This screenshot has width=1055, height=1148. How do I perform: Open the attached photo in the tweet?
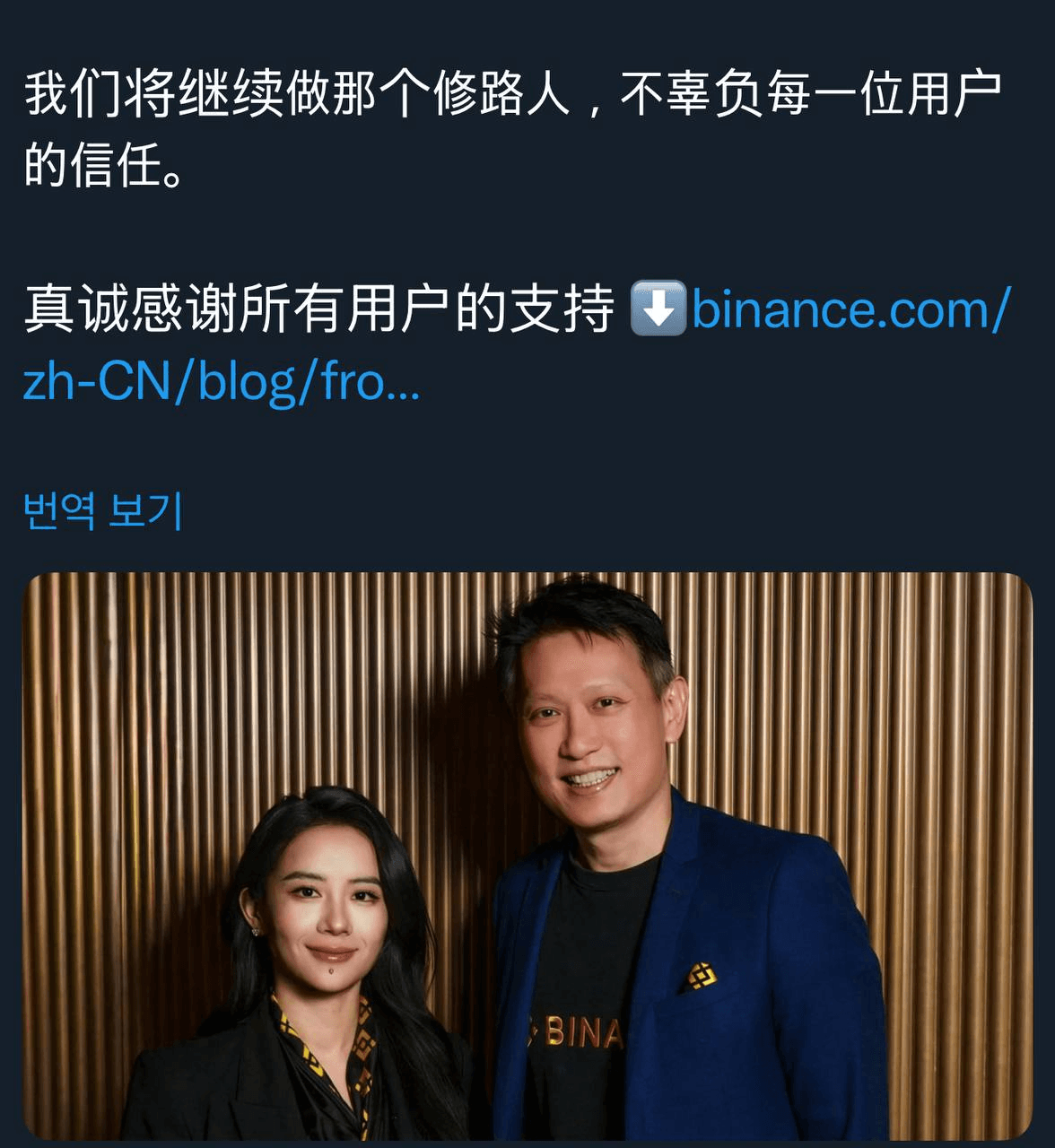pyautogui.click(x=527, y=855)
